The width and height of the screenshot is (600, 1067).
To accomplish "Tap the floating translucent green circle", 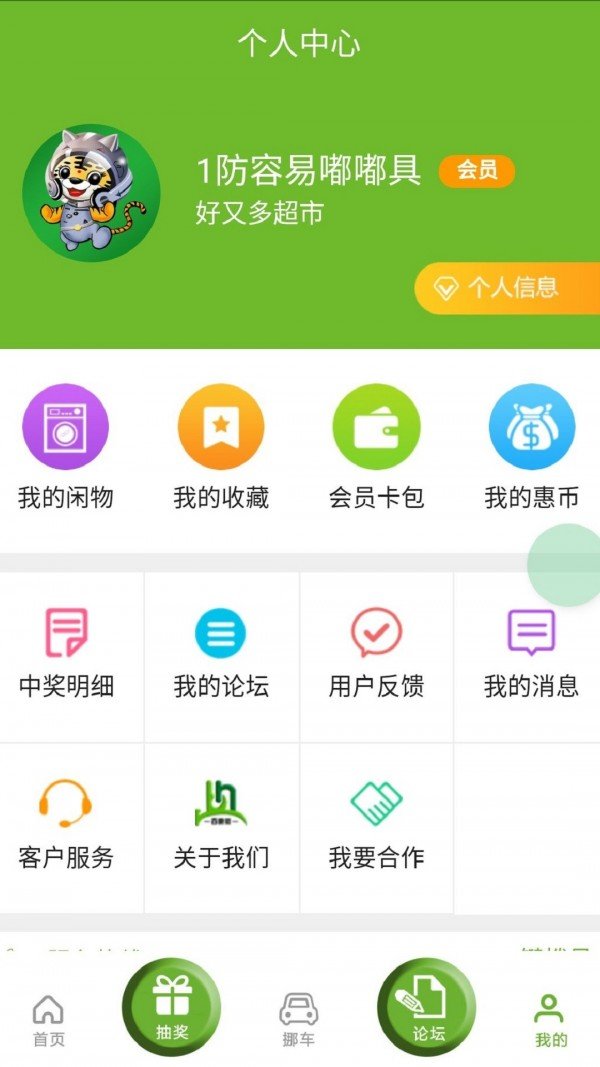I will (x=566, y=565).
